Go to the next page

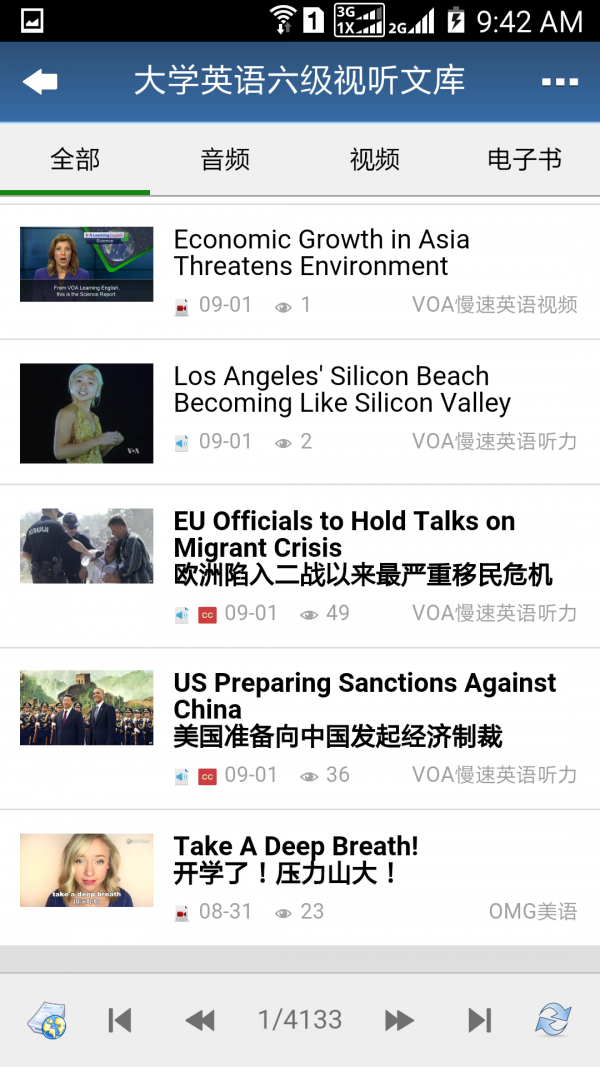pos(399,1020)
